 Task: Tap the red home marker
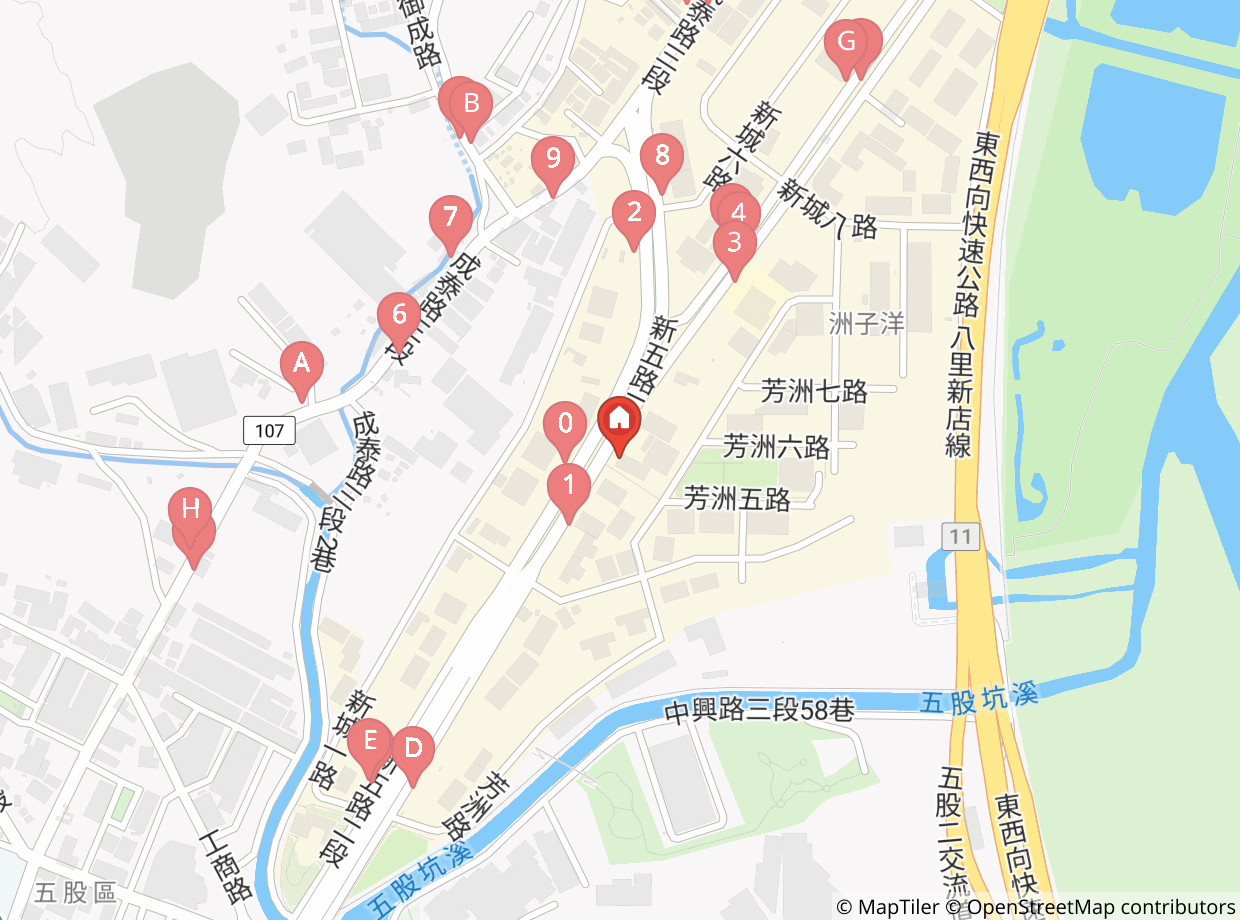point(619,426)
